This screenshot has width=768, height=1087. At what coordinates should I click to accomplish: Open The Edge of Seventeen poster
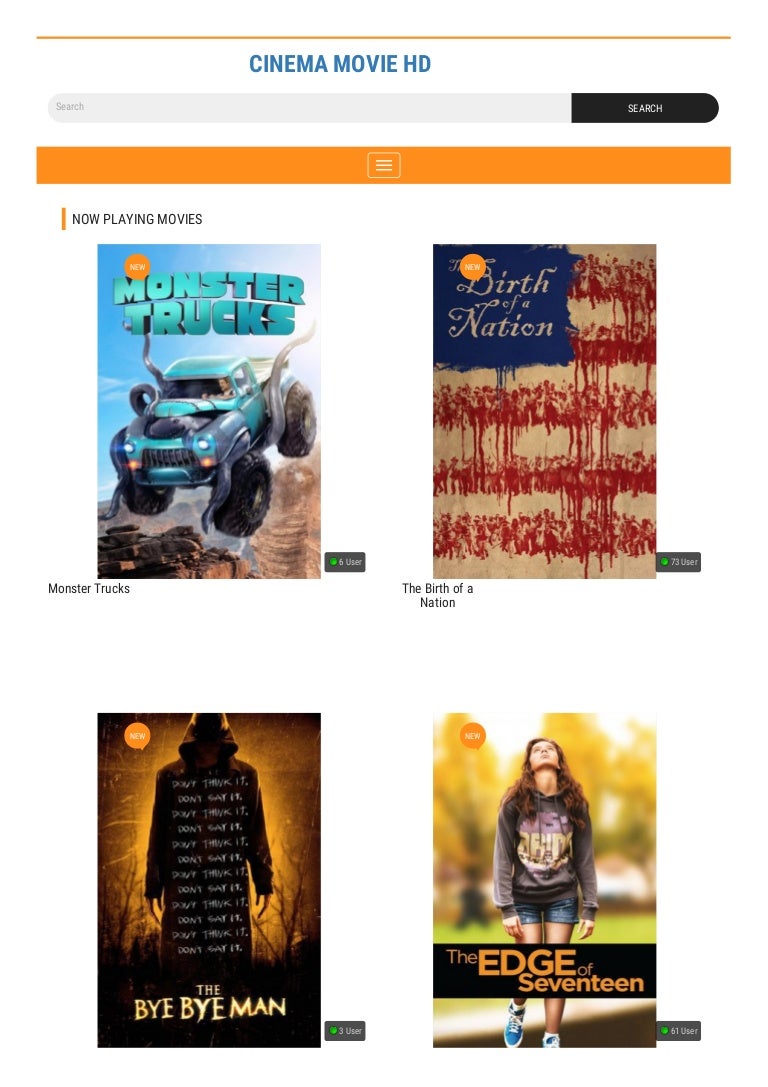[544, 880]
